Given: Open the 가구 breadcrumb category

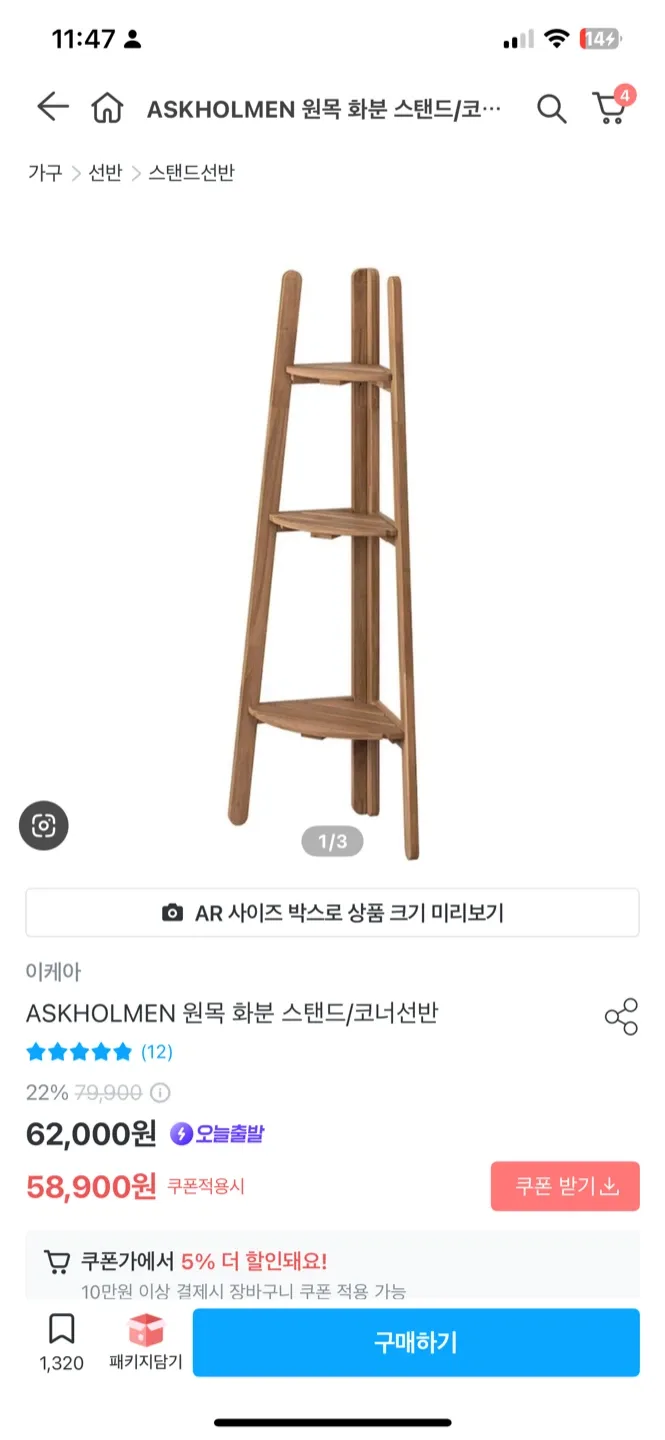Looking at the screenshot, I should point(45,173).
